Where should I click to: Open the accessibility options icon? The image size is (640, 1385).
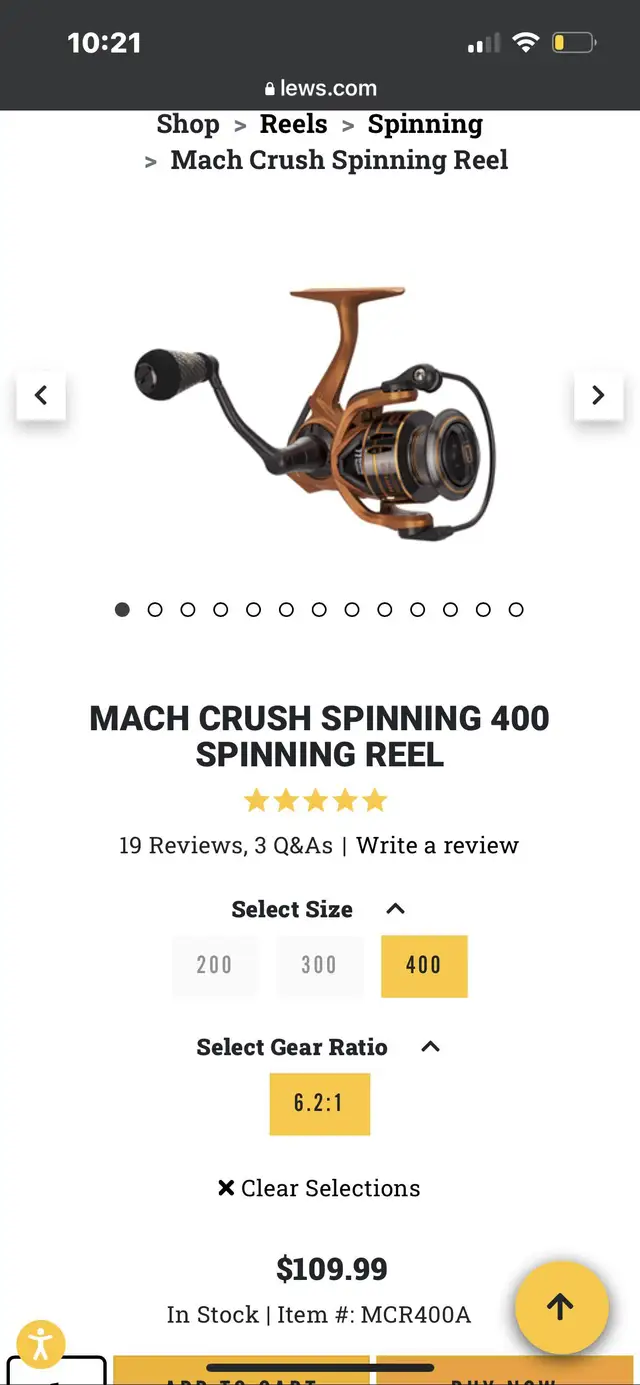41,1344
